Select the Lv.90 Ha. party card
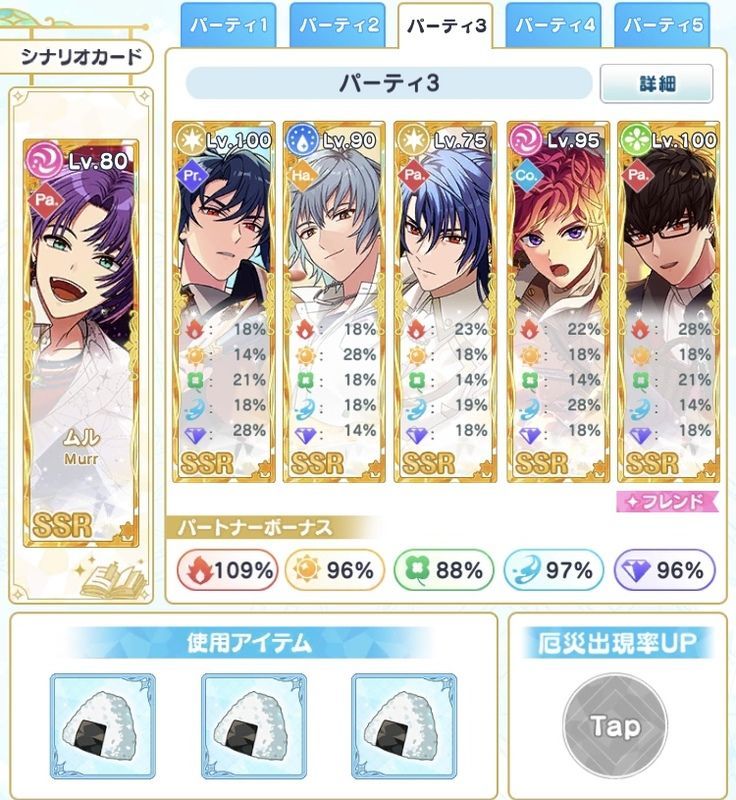Image resolution: width=736 pixels, height=800 pixels. [x=333, y=300]
